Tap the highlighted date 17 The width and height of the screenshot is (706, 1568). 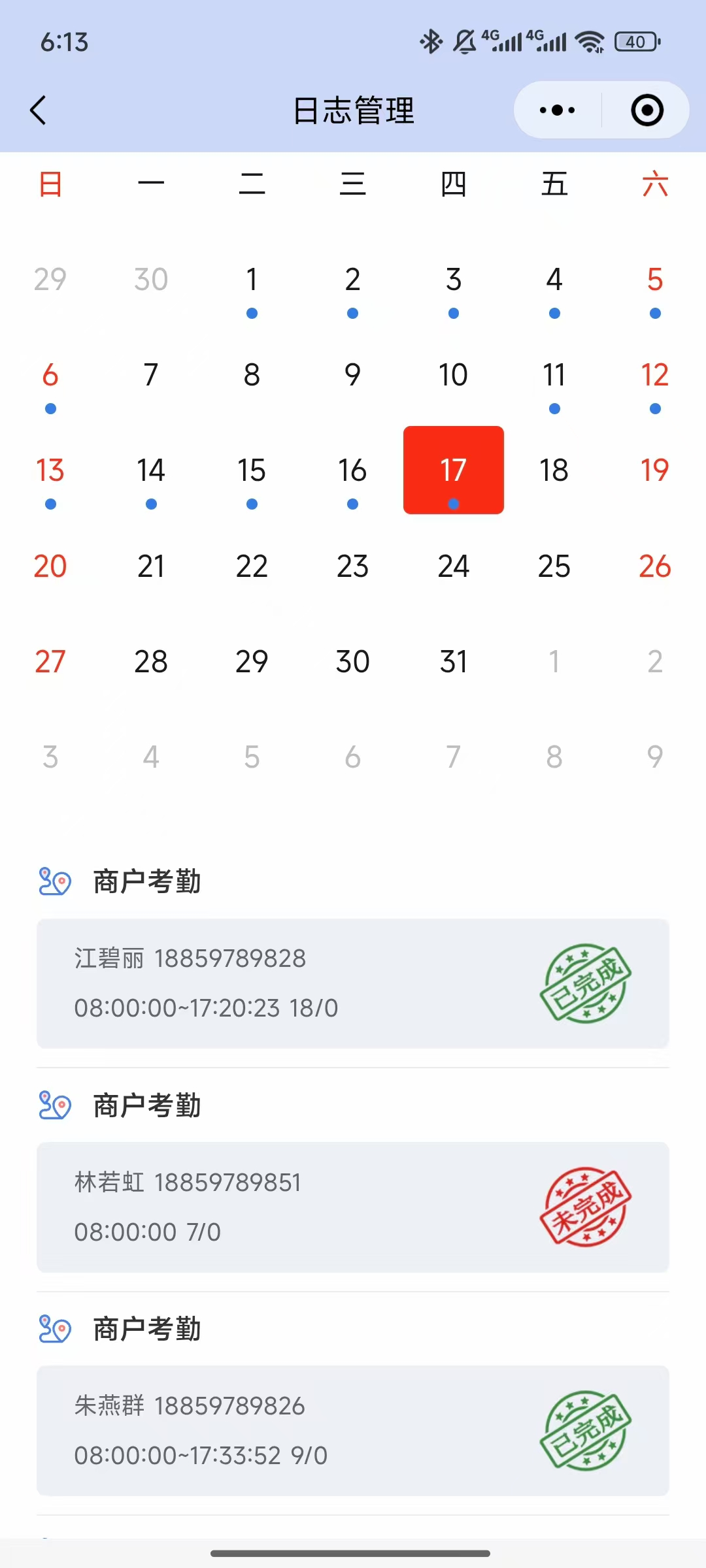[x=454, y=470]
